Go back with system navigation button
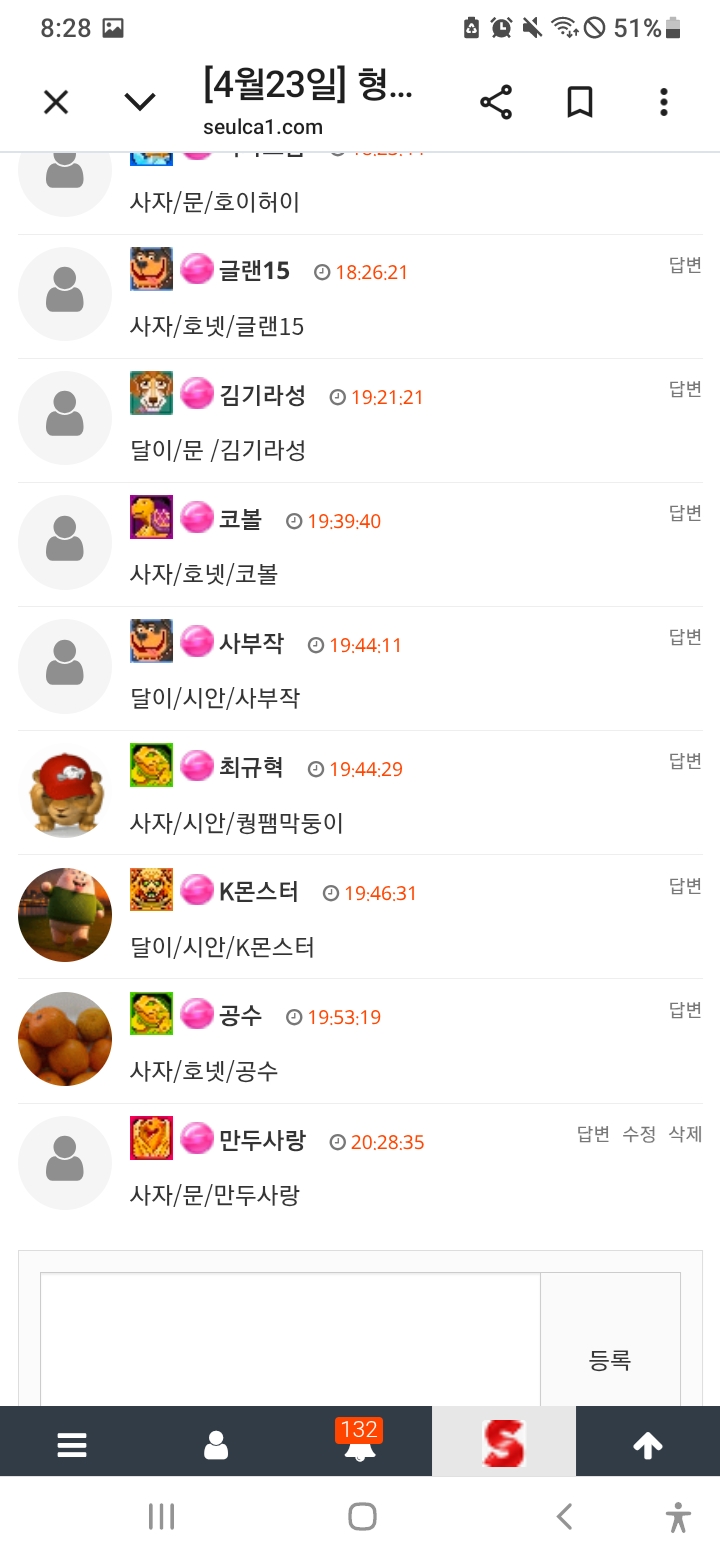 pos(564,1517)
